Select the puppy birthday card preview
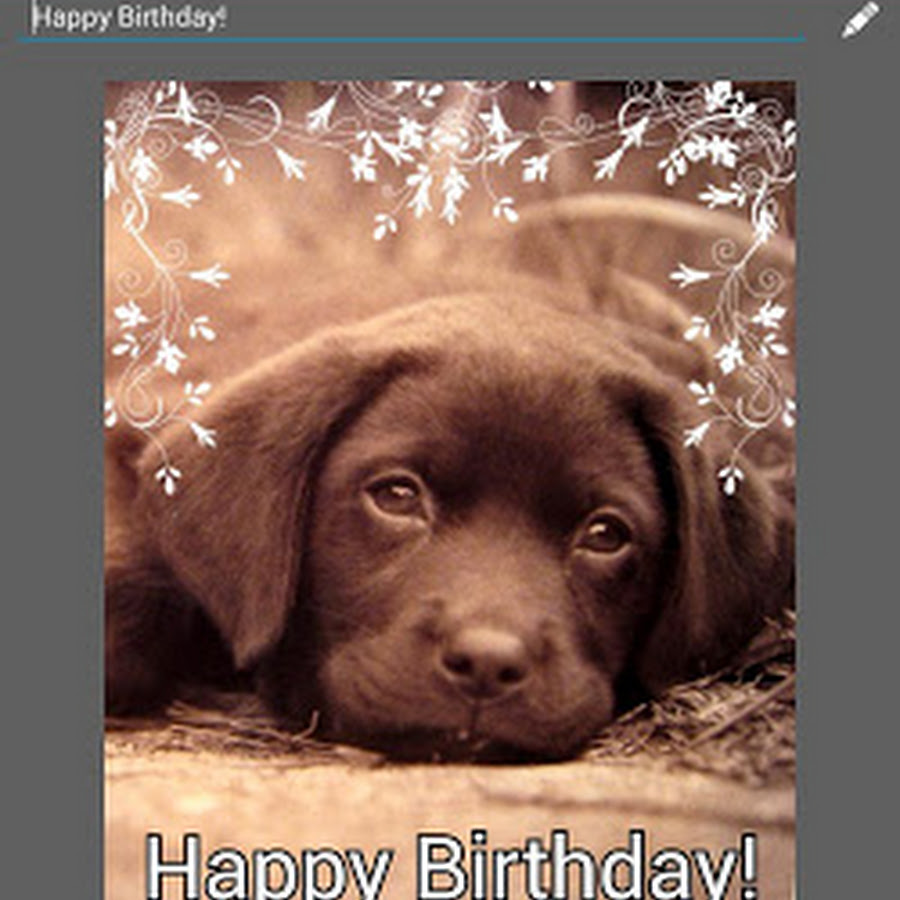The width and height of the screenshot is (900, 900). tap(450, 490)
